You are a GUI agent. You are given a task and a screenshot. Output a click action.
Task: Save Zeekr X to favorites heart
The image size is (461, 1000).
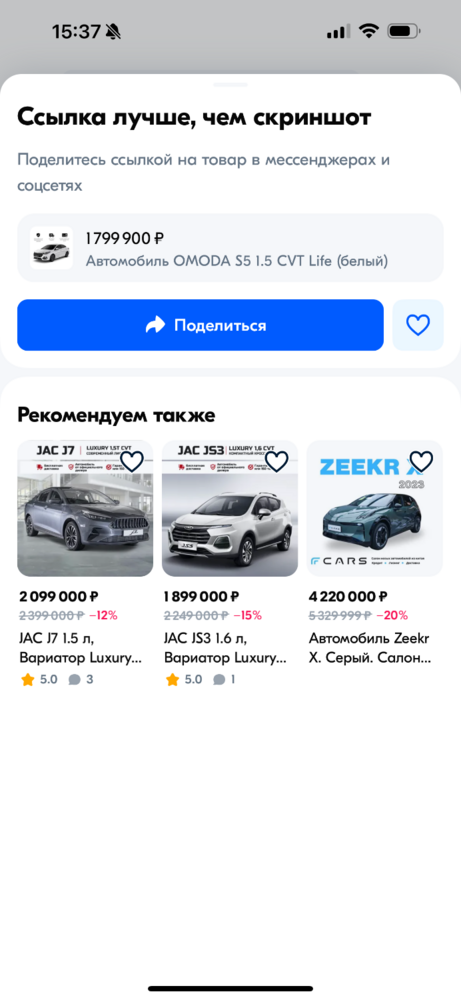point(421,460)
